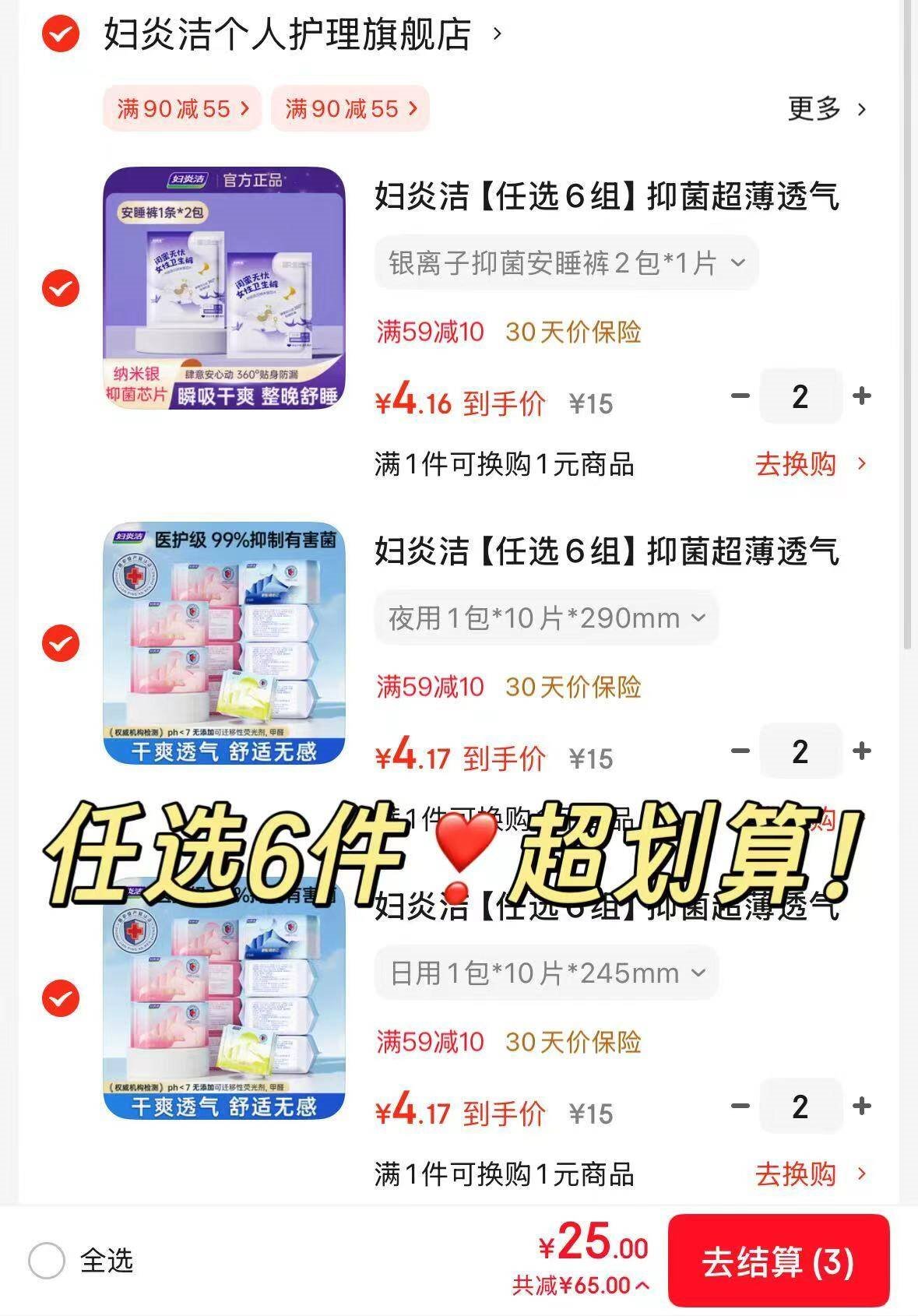
Task: Deselect the 日用 245mm item checkbox
Action: pyautogui.click(x=61, y=998)
